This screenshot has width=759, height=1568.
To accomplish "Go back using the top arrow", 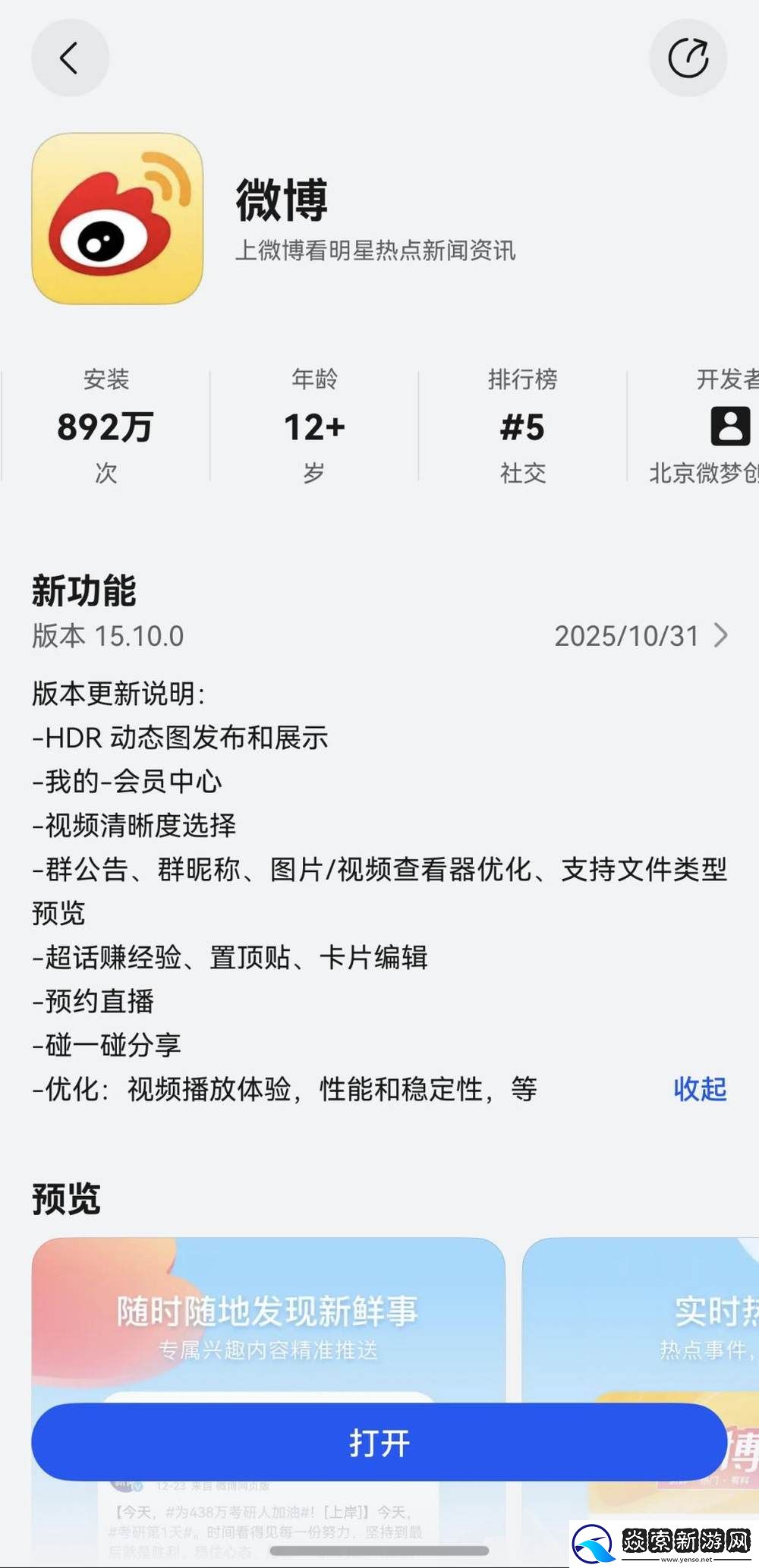I will point(70,58).
